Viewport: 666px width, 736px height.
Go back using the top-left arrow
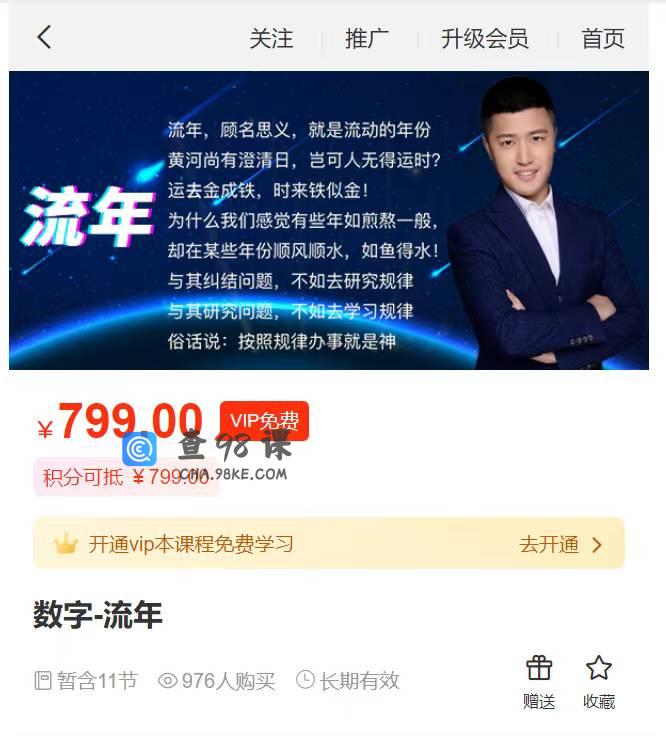coord(44,38)
